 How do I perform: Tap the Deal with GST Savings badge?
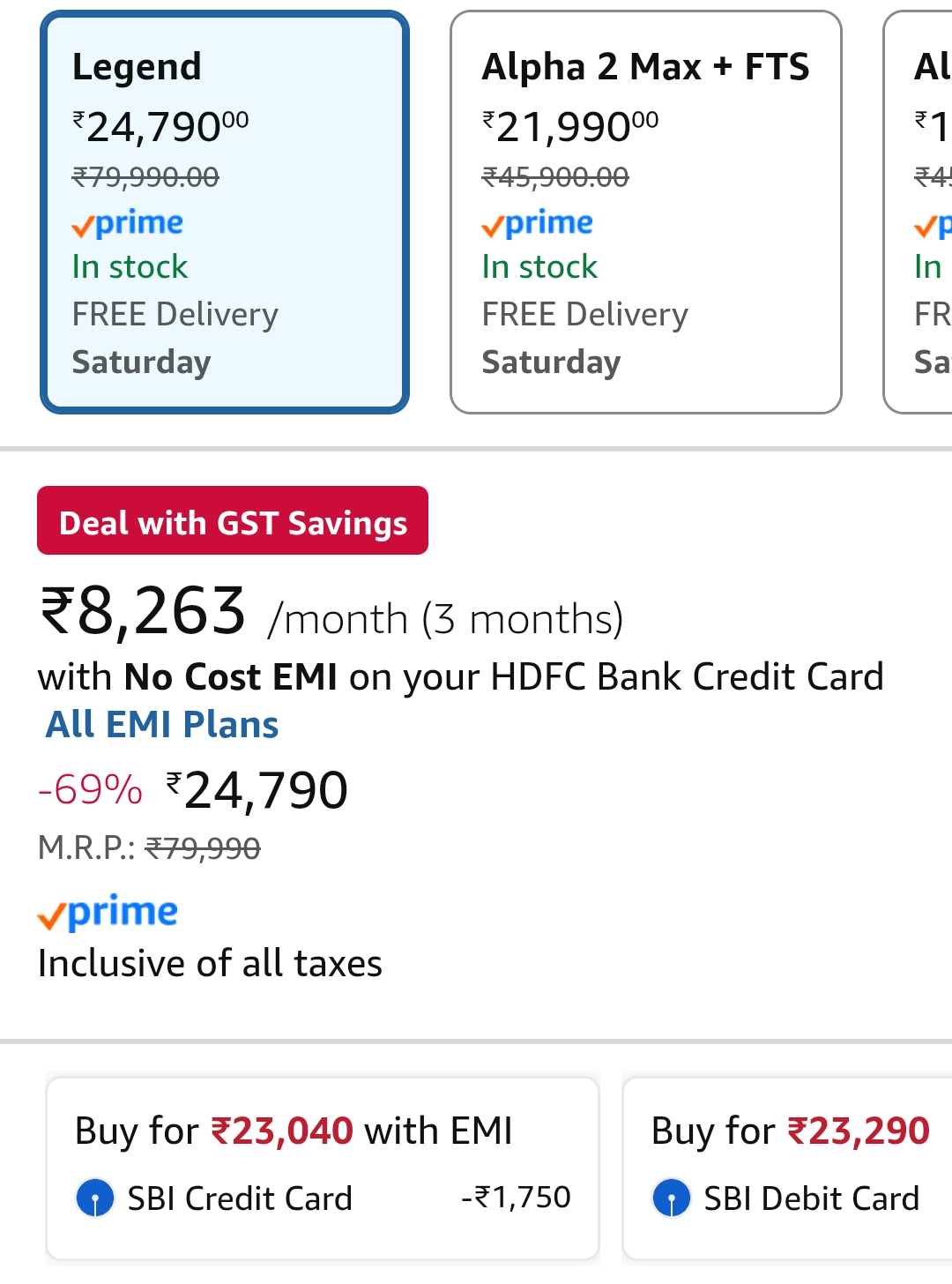tap(233, 521)
